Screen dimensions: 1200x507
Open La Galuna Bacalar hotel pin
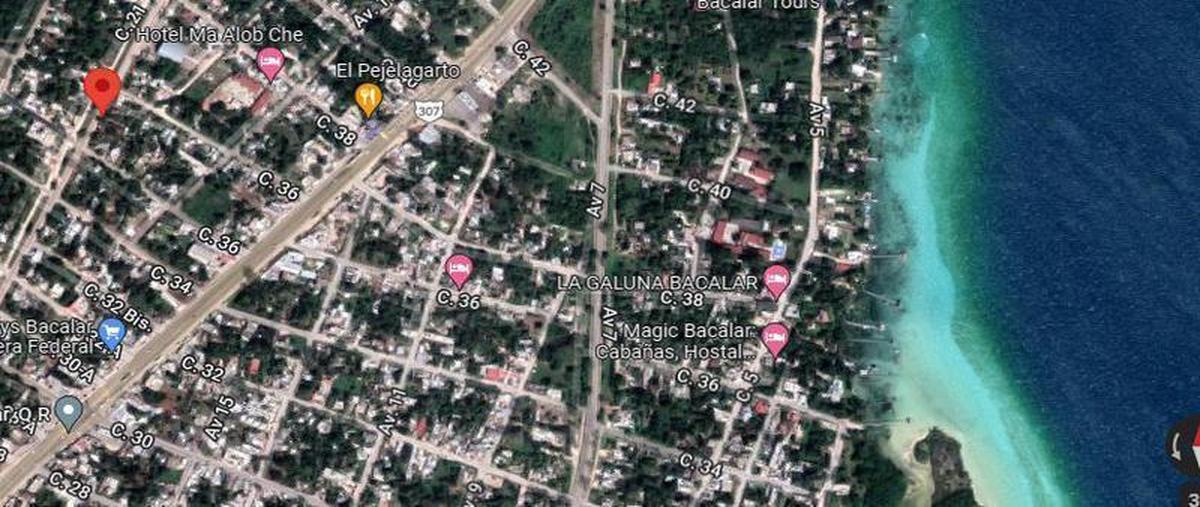coord(776,281)
